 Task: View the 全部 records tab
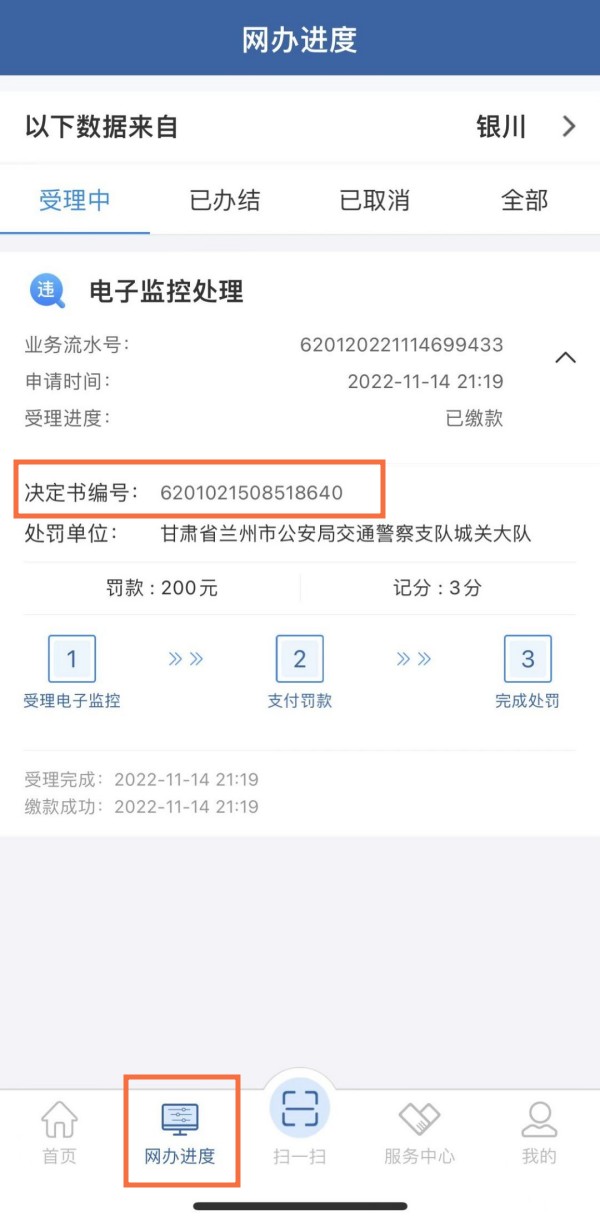click(x=525, y=200)
